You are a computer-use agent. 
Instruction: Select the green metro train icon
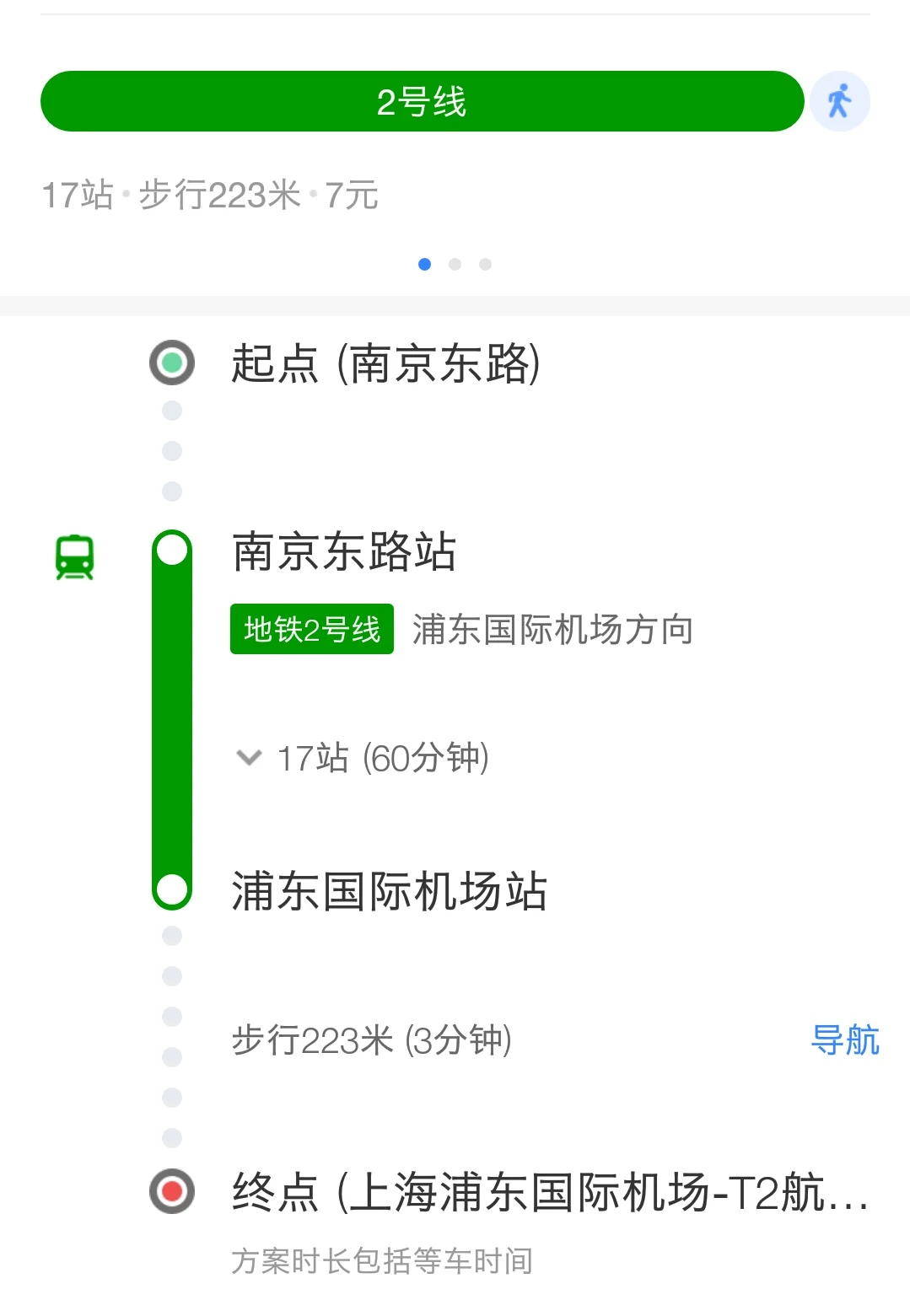(x=75, y=556)
